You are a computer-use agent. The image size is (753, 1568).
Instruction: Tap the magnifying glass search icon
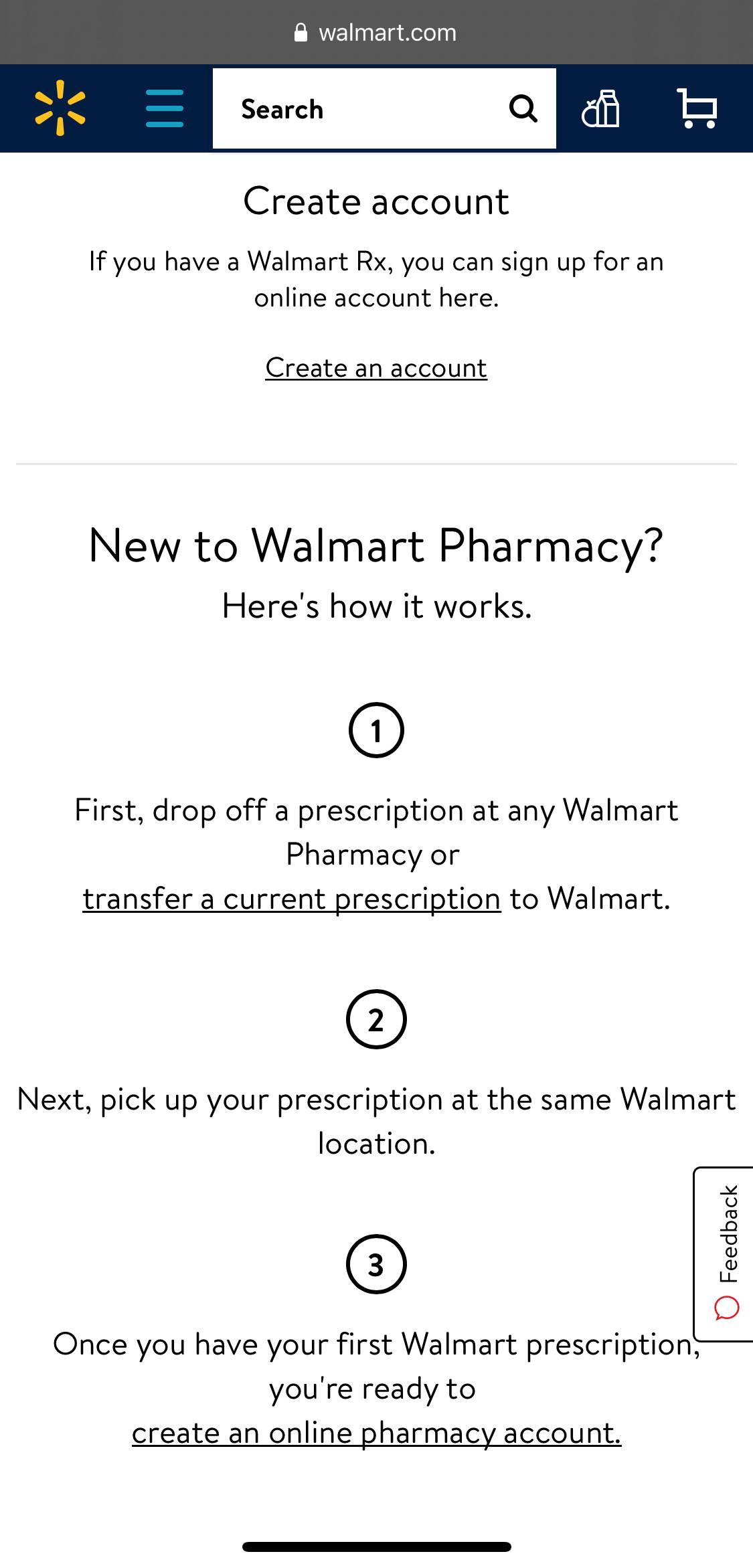click(523, 108)
